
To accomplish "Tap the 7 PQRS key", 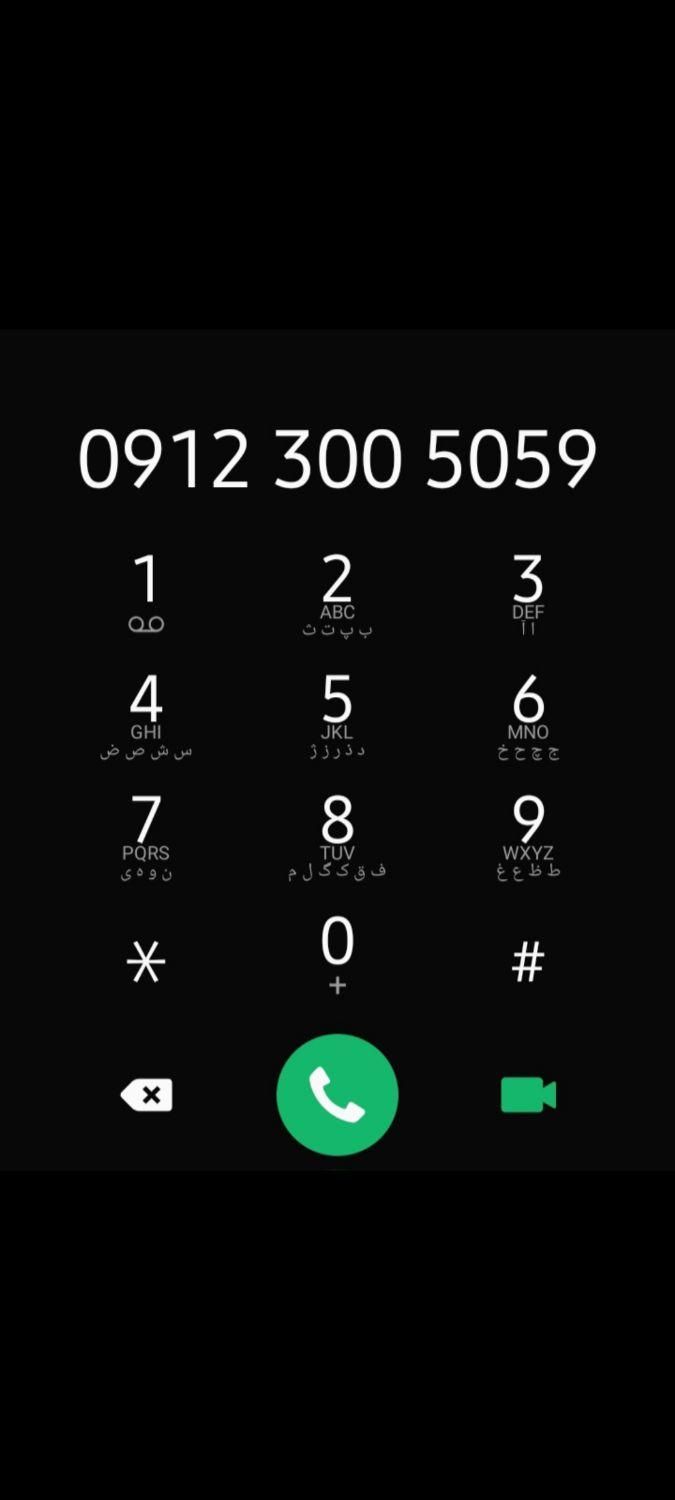I will pyautogui.click(x=146, y=836).
